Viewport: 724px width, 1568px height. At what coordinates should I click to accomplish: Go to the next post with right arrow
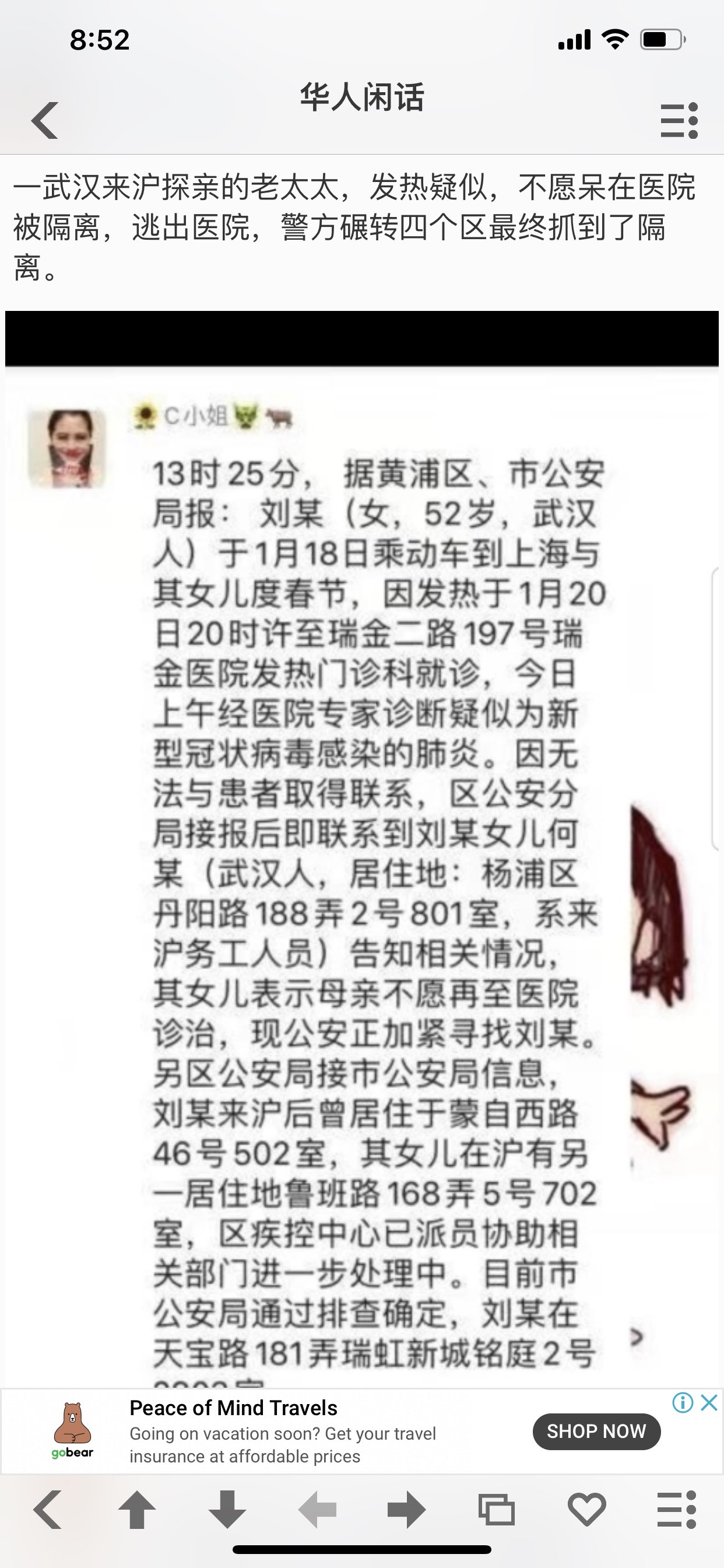(406, 1510)
